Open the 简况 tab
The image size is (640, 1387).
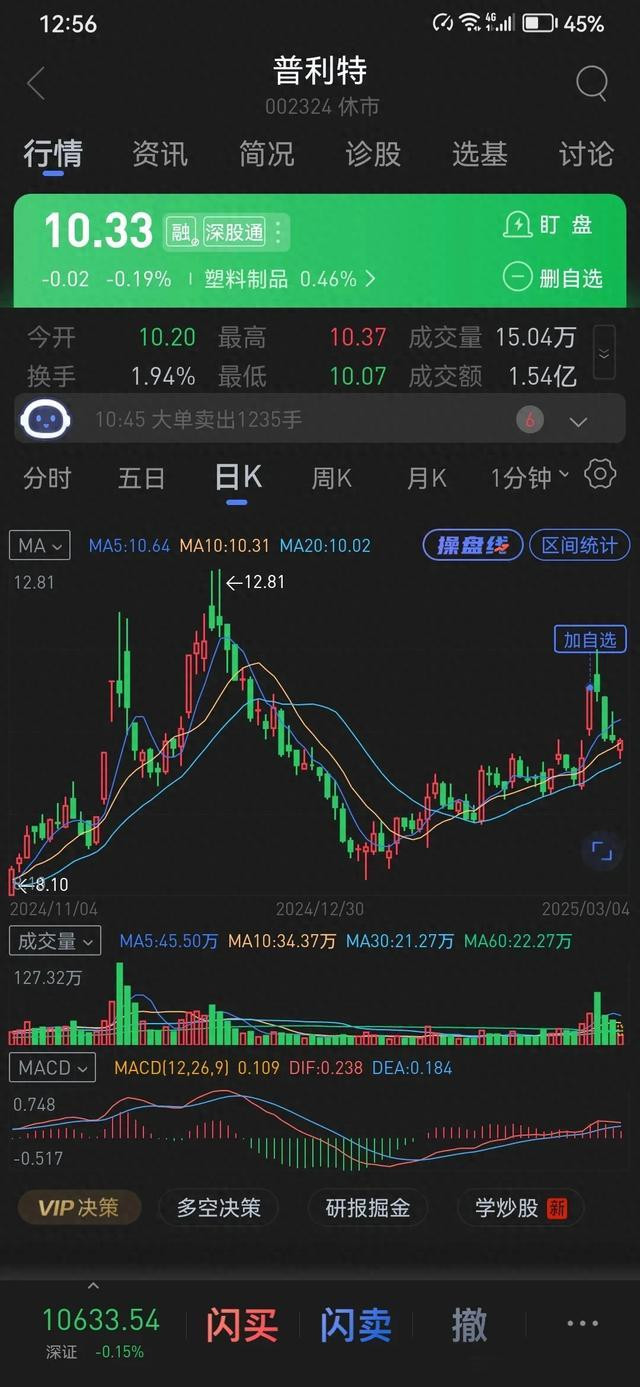point(267,154)
